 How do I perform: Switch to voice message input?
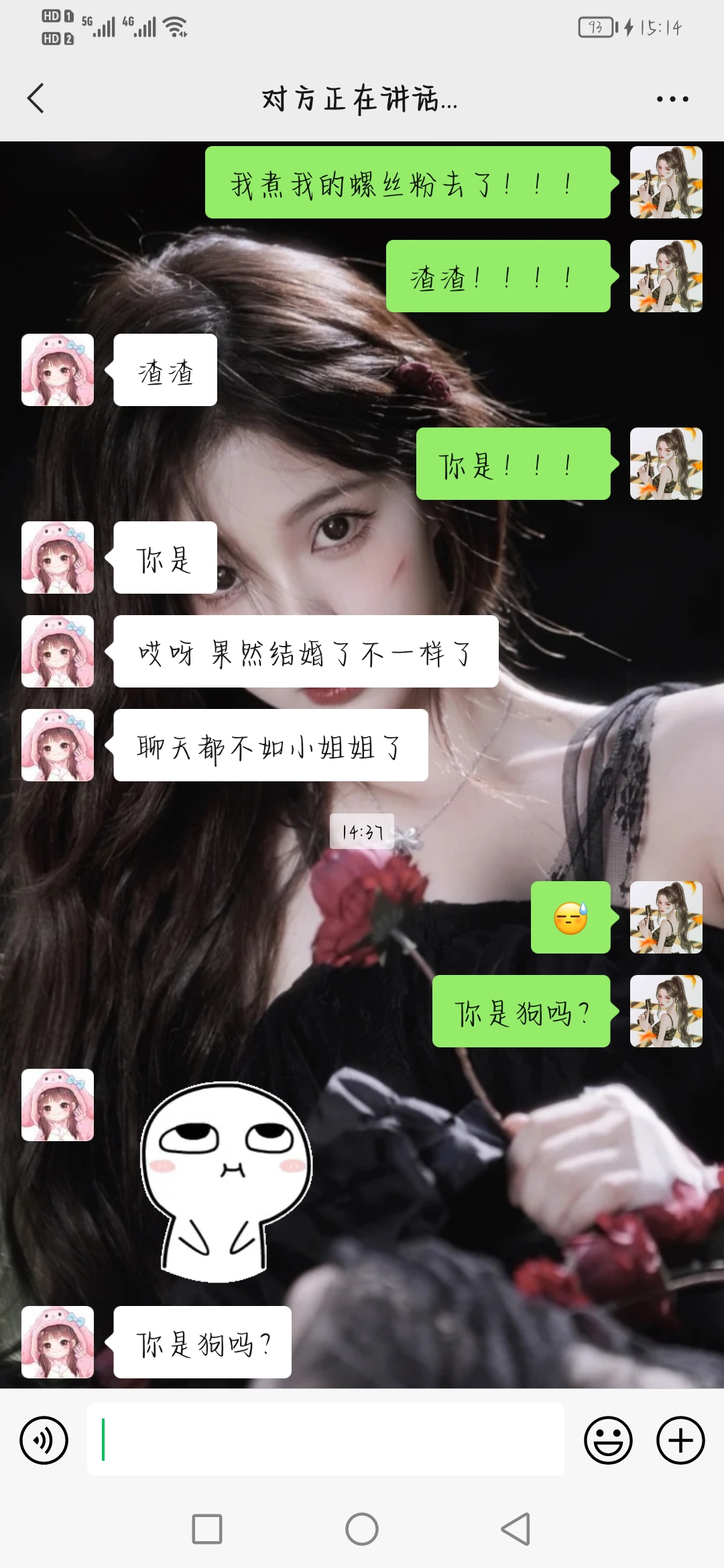coord(44,1440)
